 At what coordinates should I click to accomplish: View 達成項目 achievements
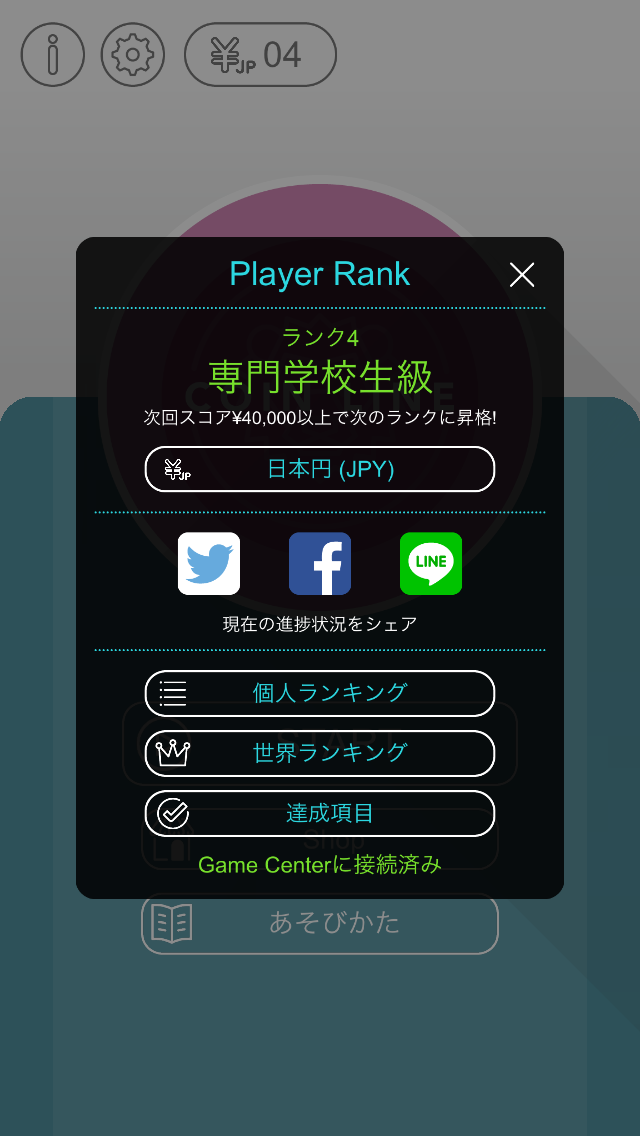pyautogui.click(x=320, y=814)
